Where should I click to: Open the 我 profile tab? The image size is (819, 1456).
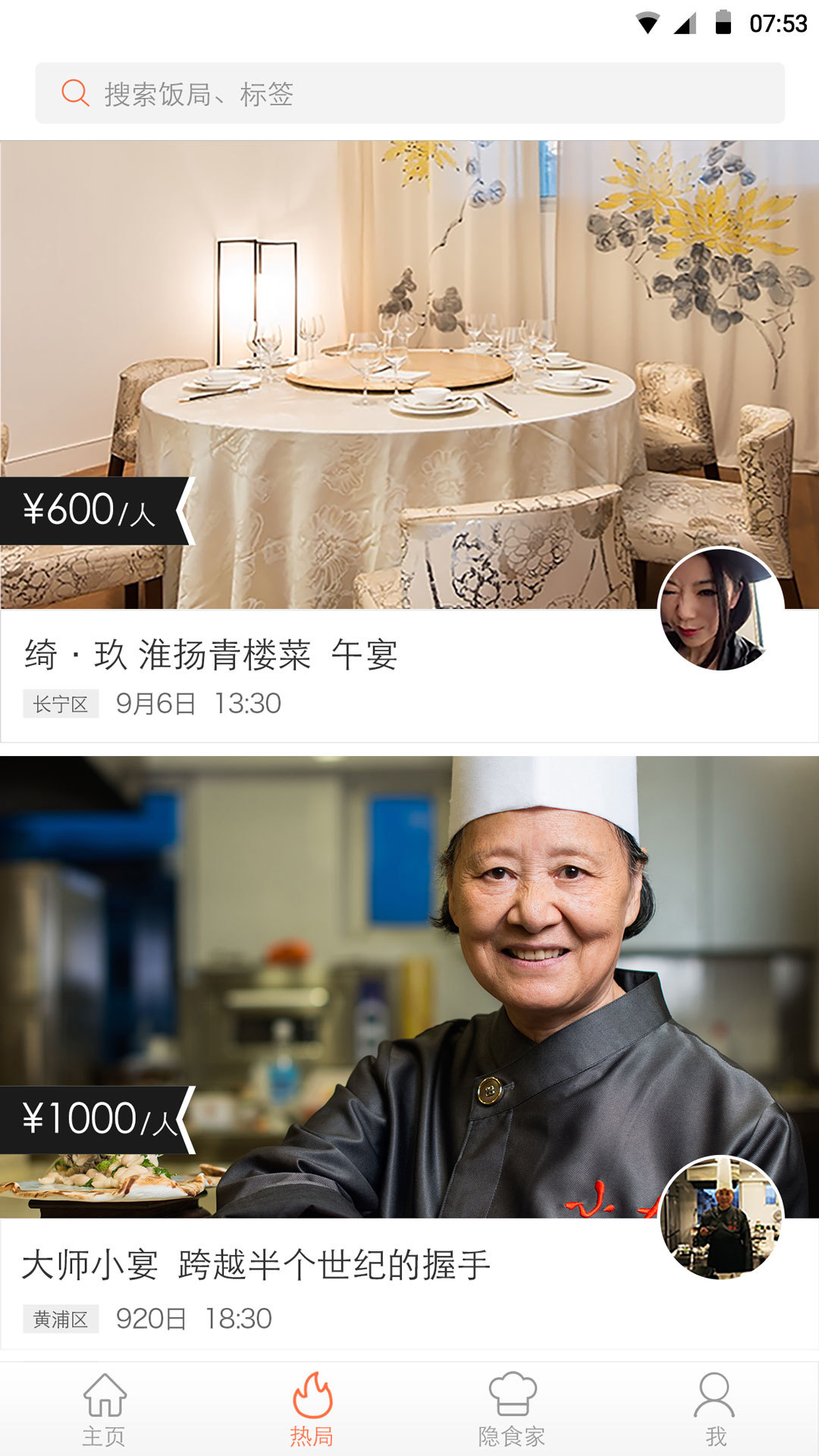[x=715, y=1410]
